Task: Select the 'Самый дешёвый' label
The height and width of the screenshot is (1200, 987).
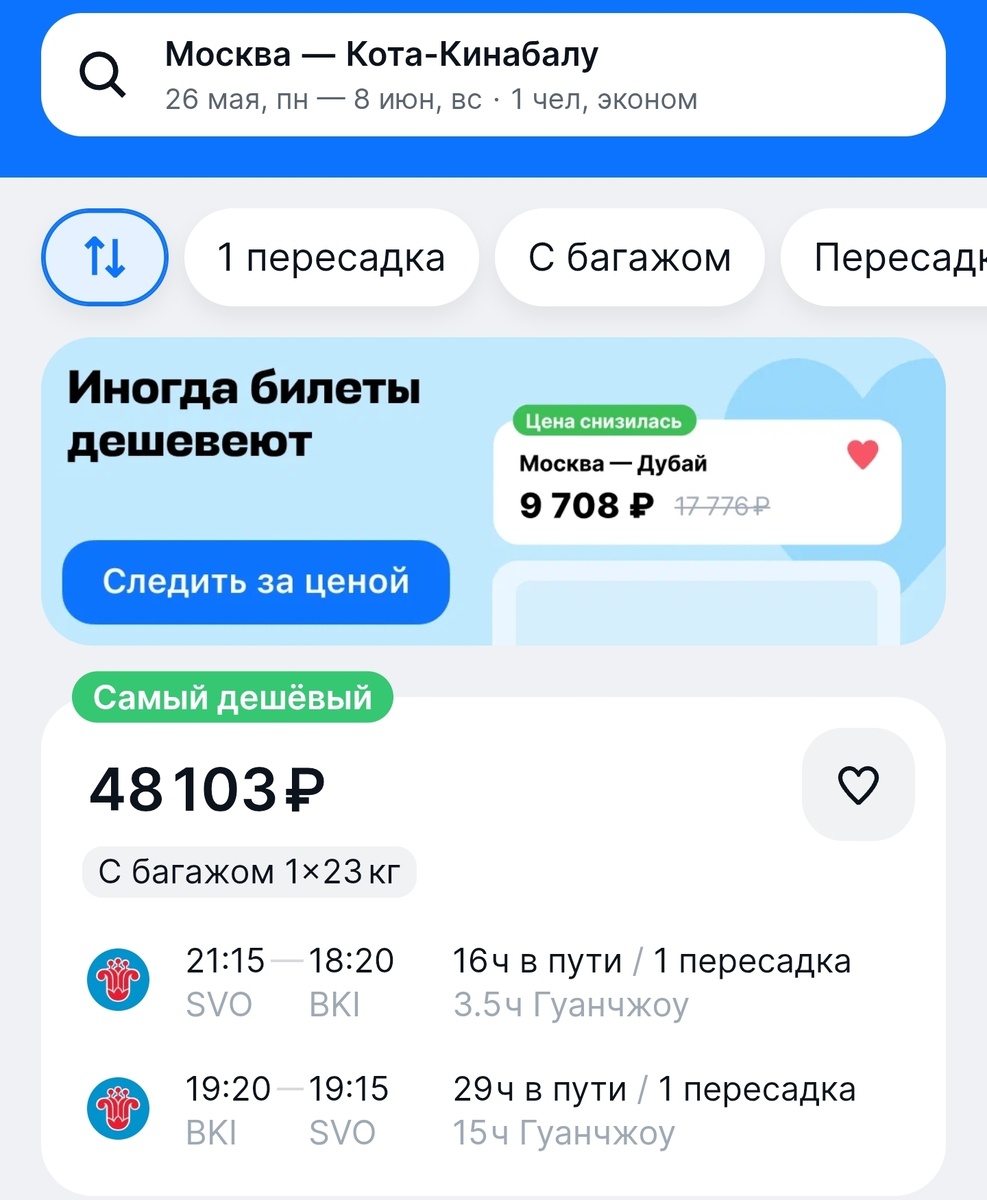Action: (x=231, y=697)
